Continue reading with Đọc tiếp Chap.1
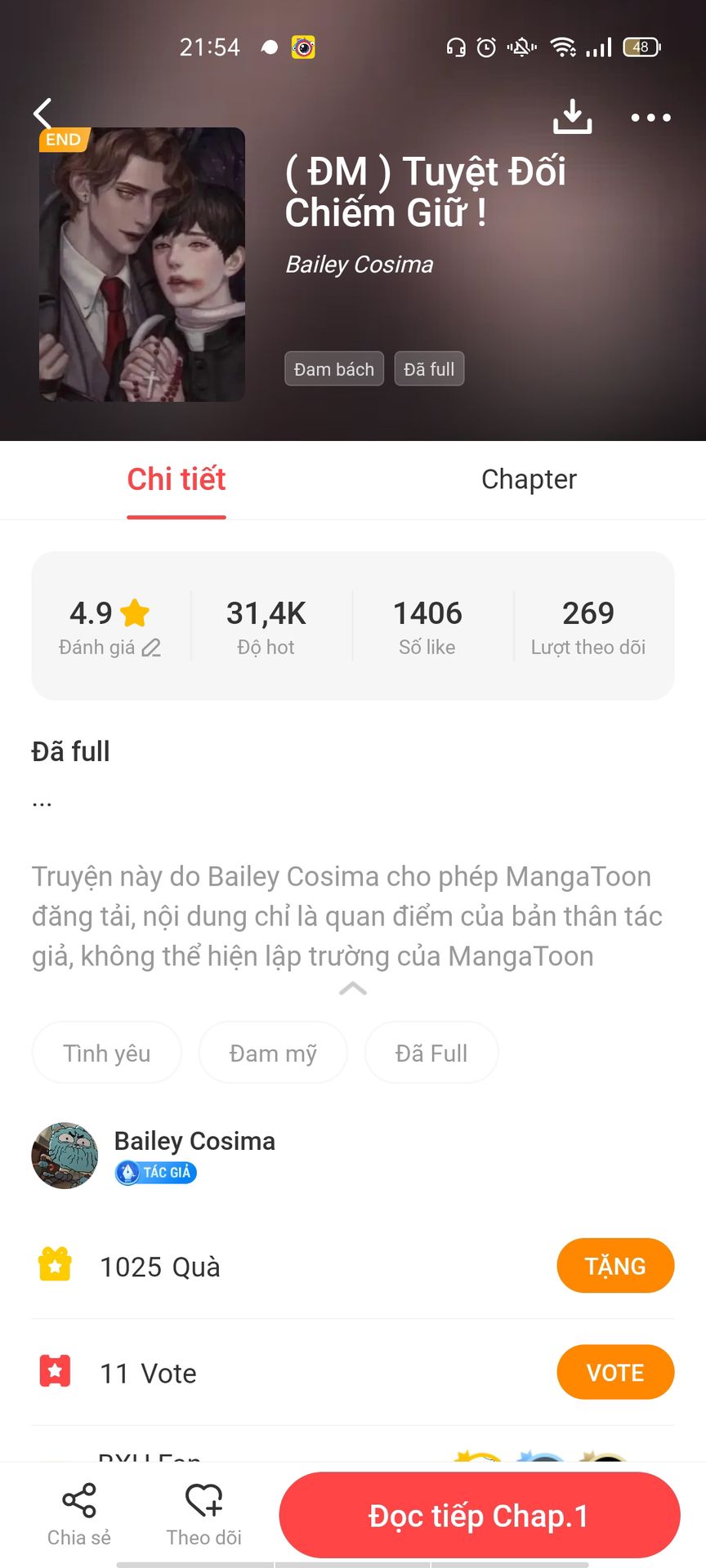The image size is (706, 1568). tap(479, 1516)
